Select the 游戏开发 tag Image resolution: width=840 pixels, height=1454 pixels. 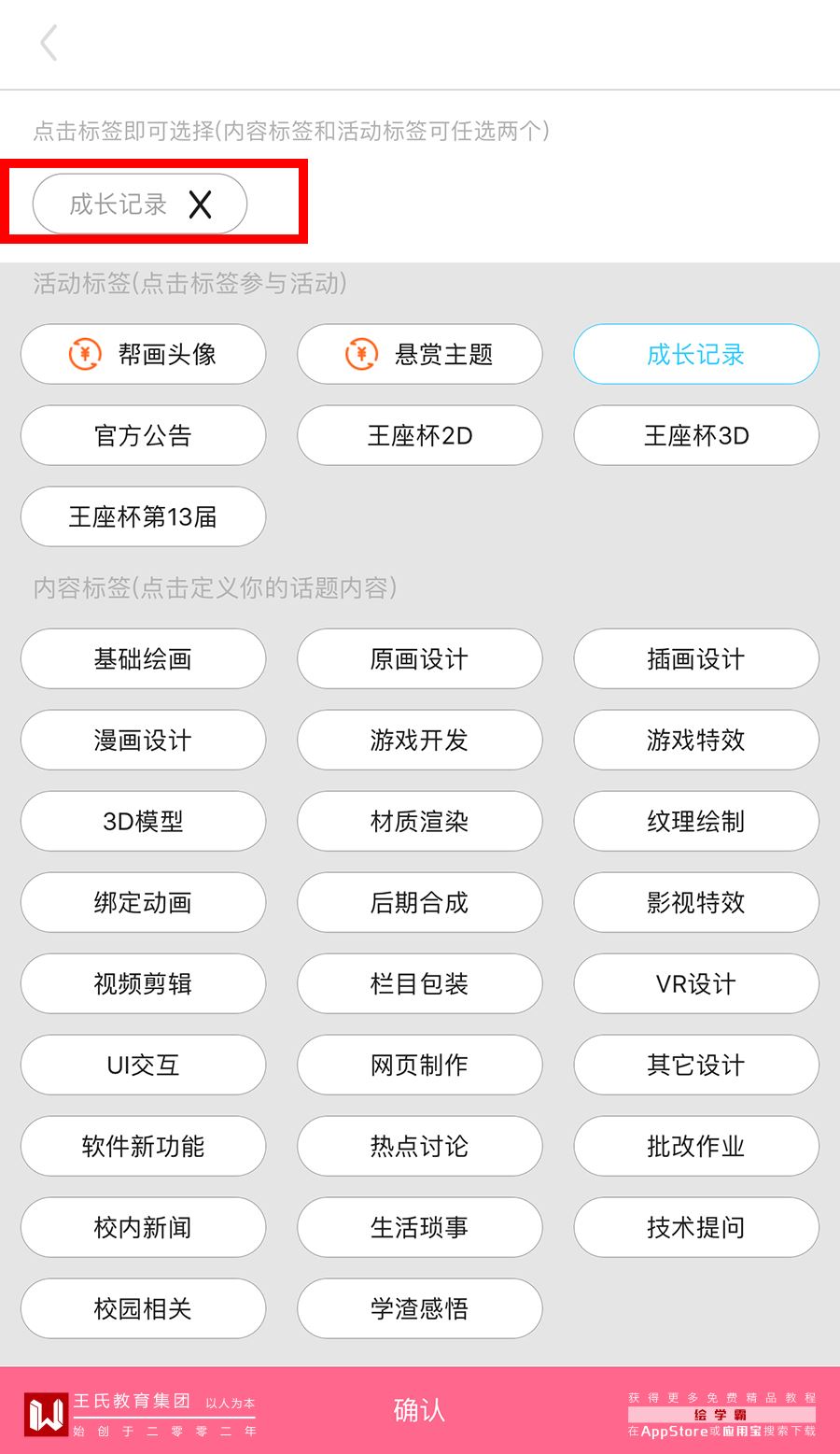point(420,741)
